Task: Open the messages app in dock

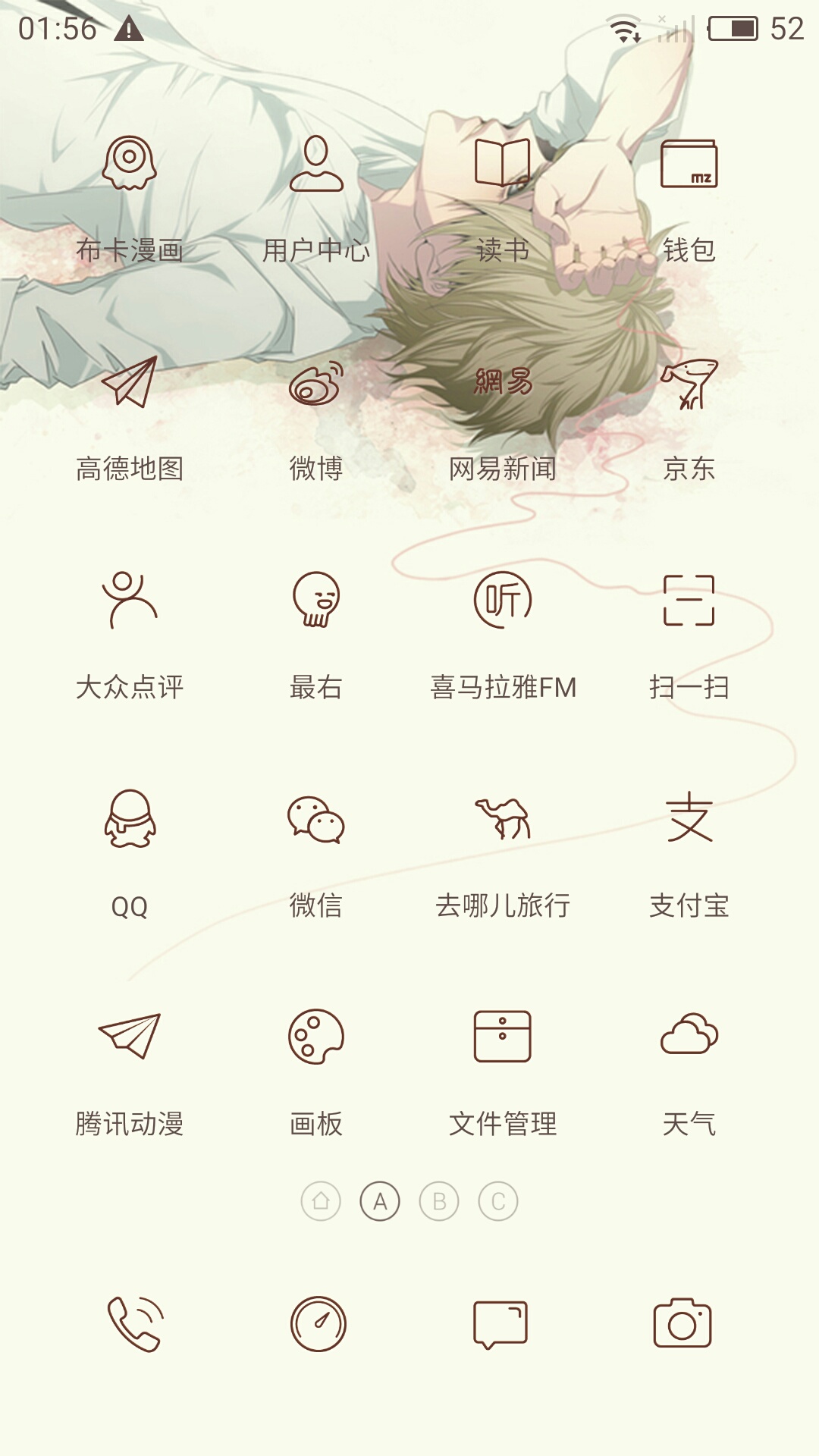Action: click(500, 1325)
